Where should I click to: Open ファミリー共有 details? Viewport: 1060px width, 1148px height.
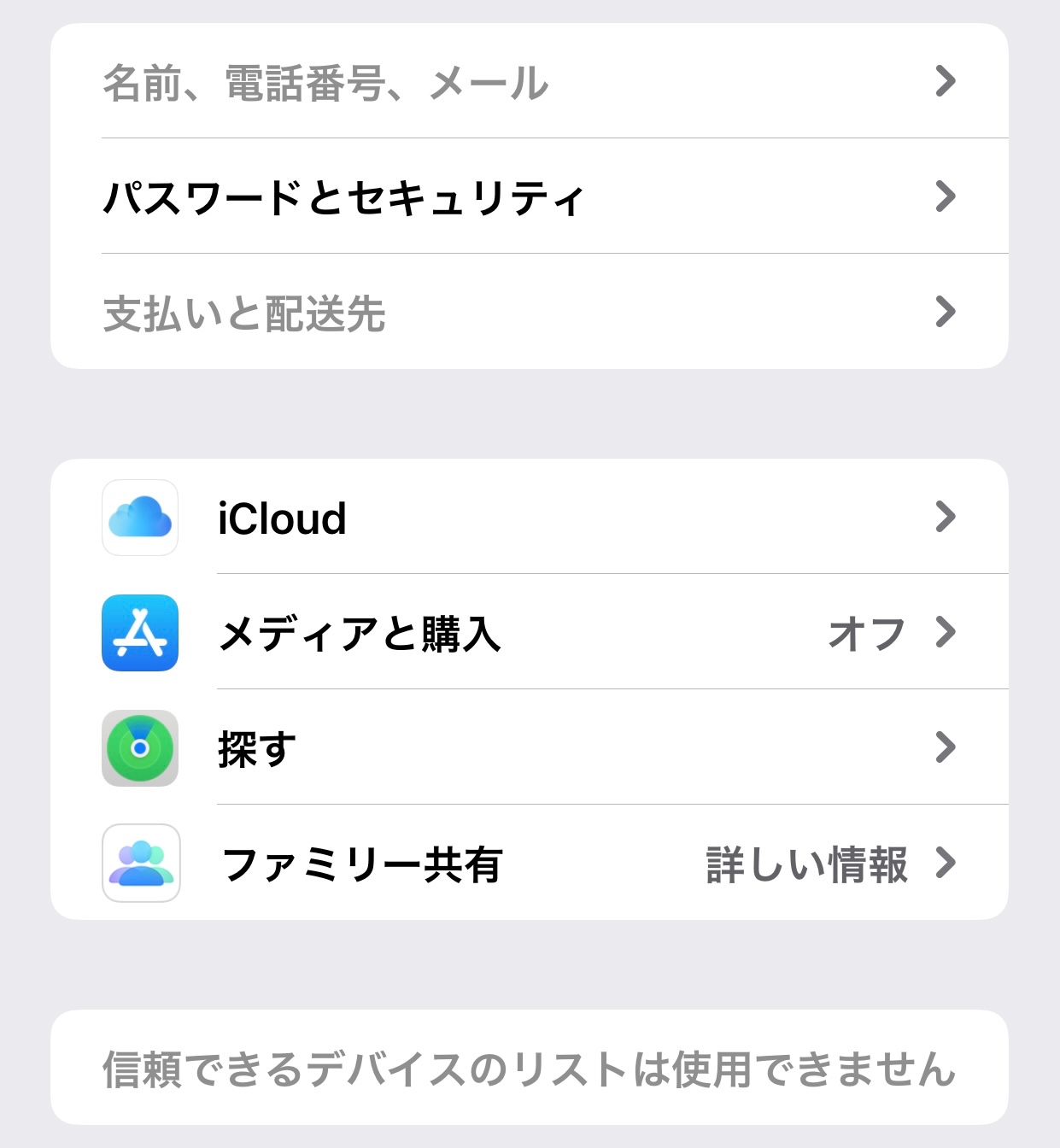[530, 864]
